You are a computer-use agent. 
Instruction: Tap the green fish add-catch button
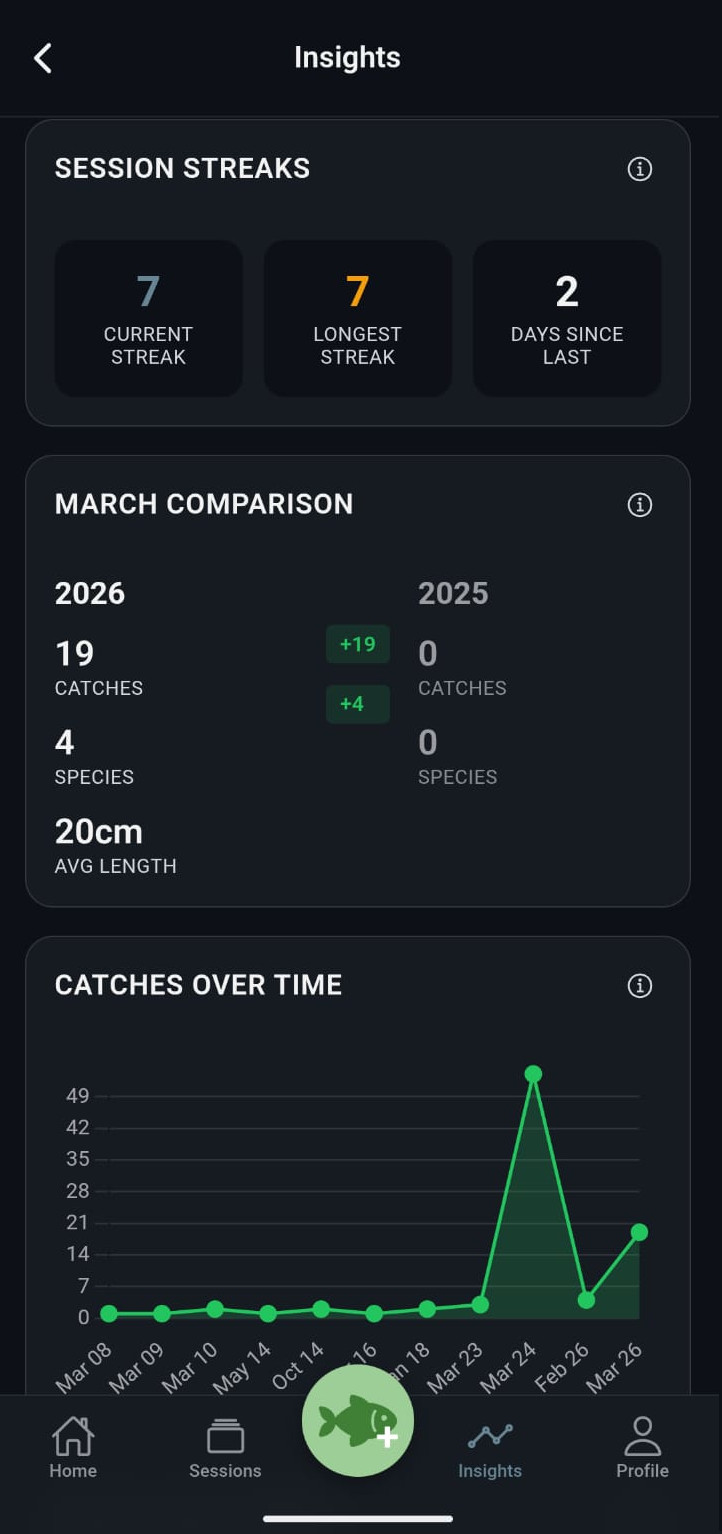point(358,1420)
